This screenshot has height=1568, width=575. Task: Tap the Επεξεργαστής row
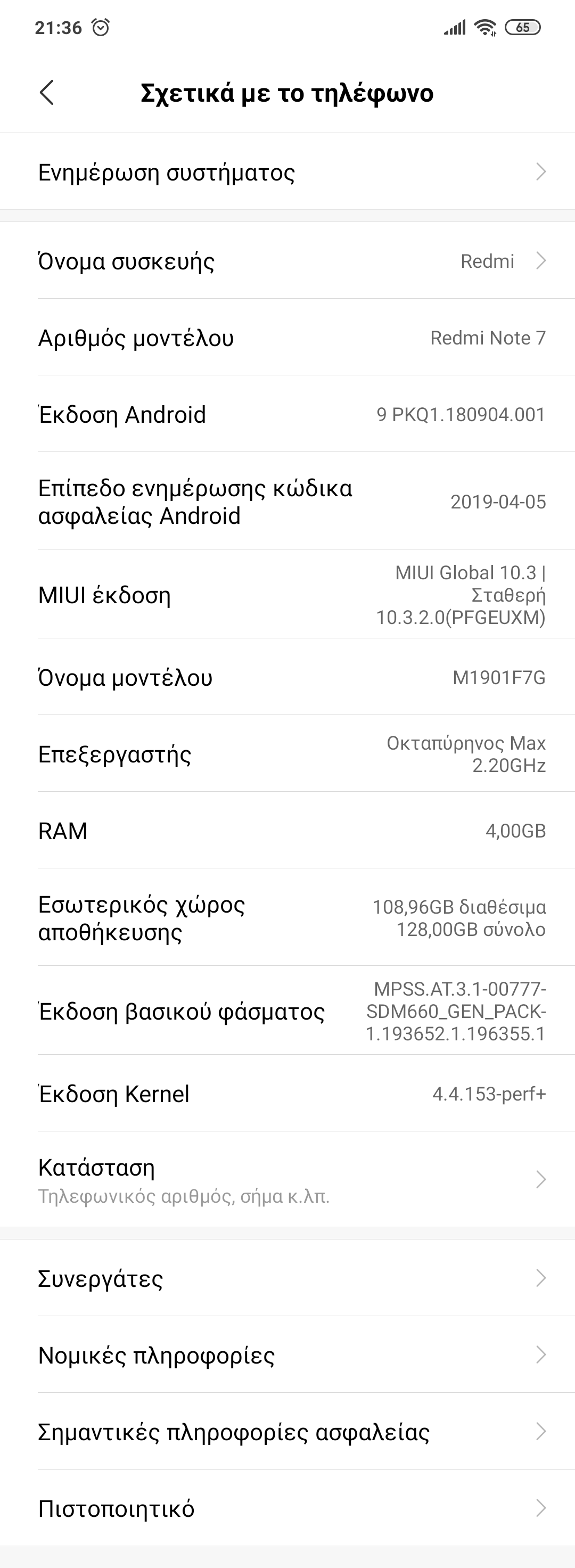[x=287, y=754]
